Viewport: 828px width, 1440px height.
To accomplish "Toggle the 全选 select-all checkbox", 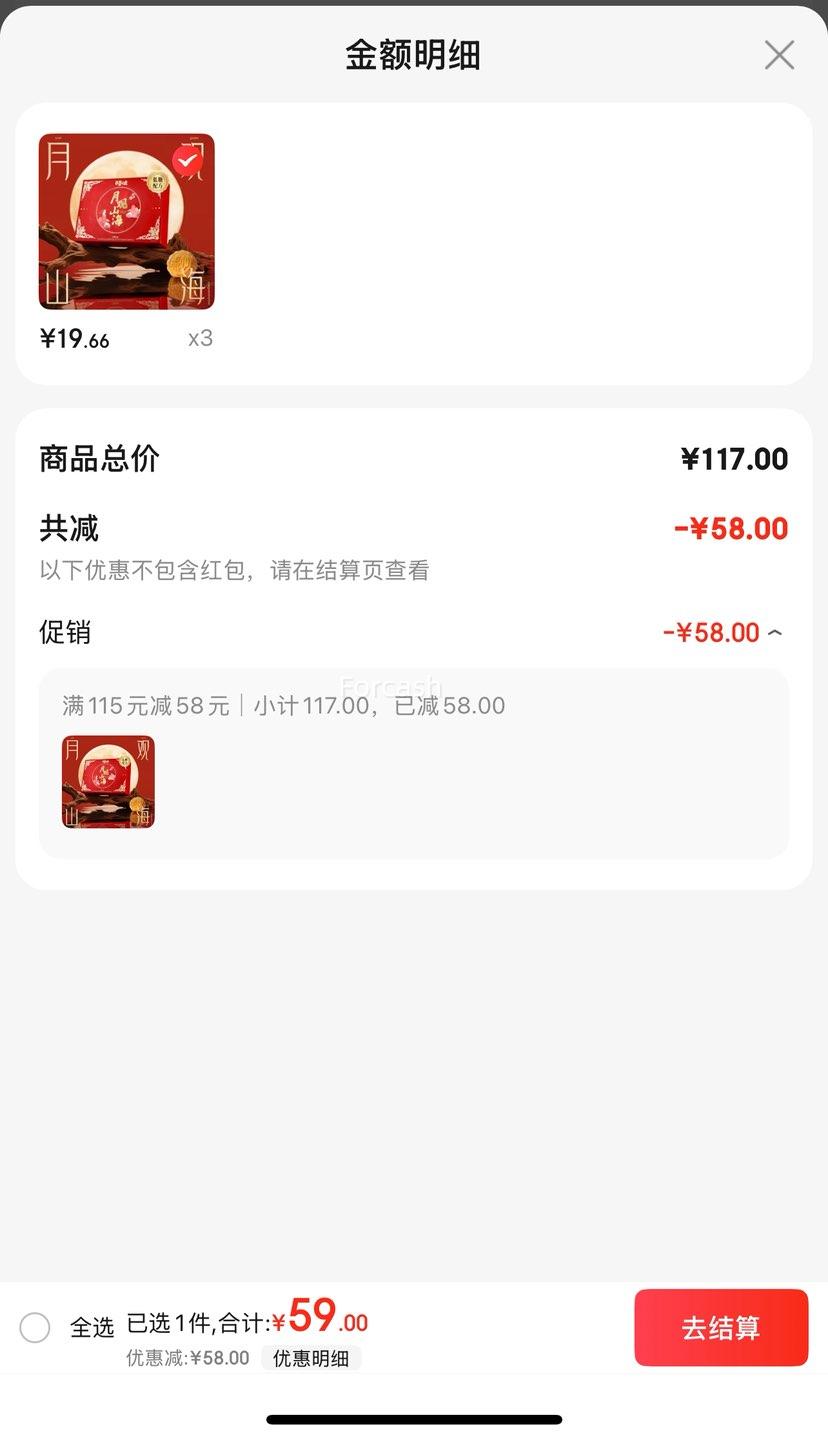I will 35,1328.
